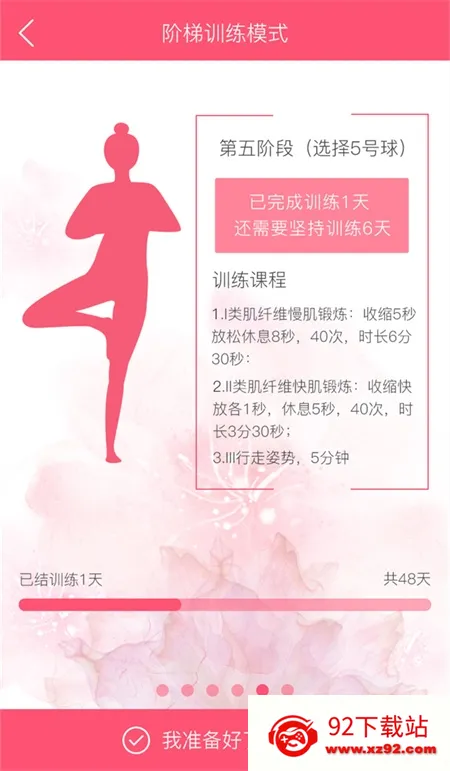This screenshot has height=771, width=450.
Task: Go back using the top-left arrow
Action: point(27,33)
